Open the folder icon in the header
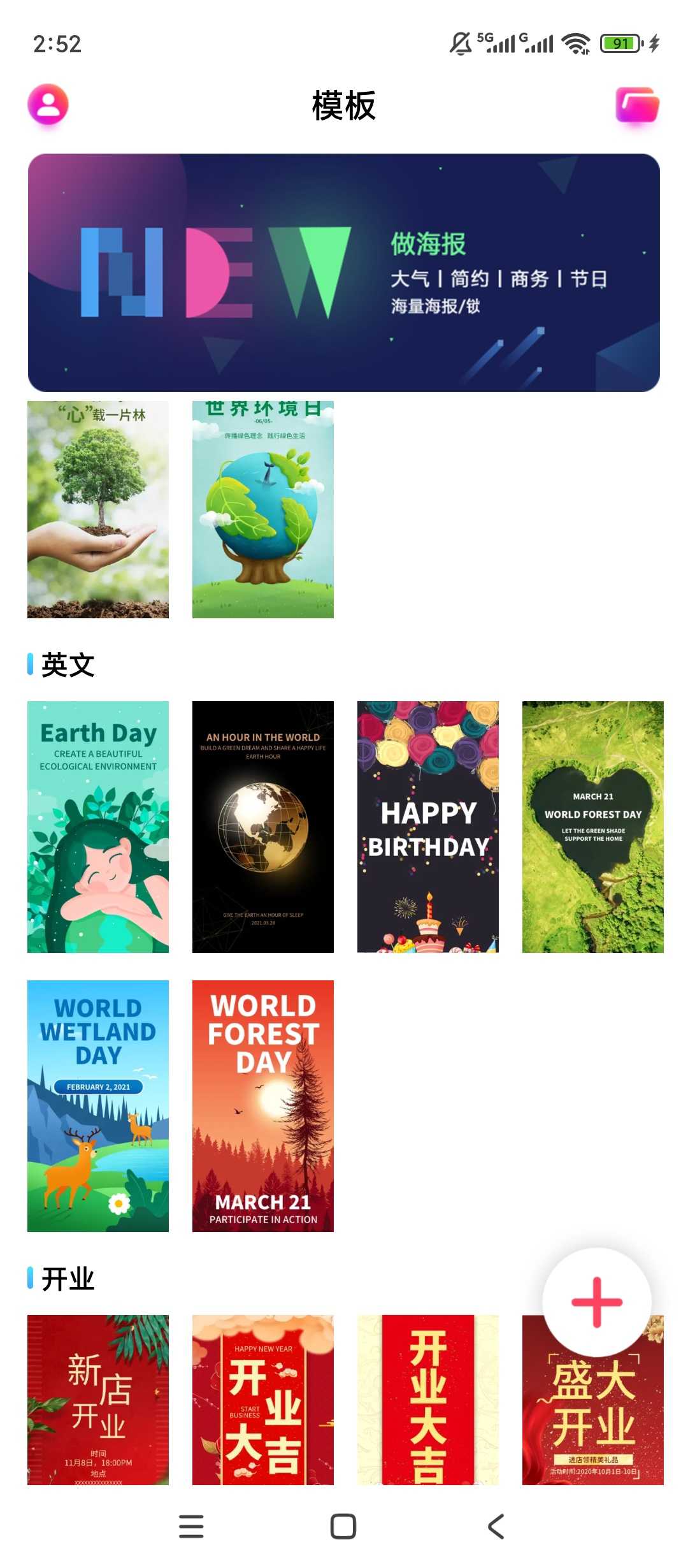Image resolution: width=688 pixels, height=1568 pixels. coord(637,105)
